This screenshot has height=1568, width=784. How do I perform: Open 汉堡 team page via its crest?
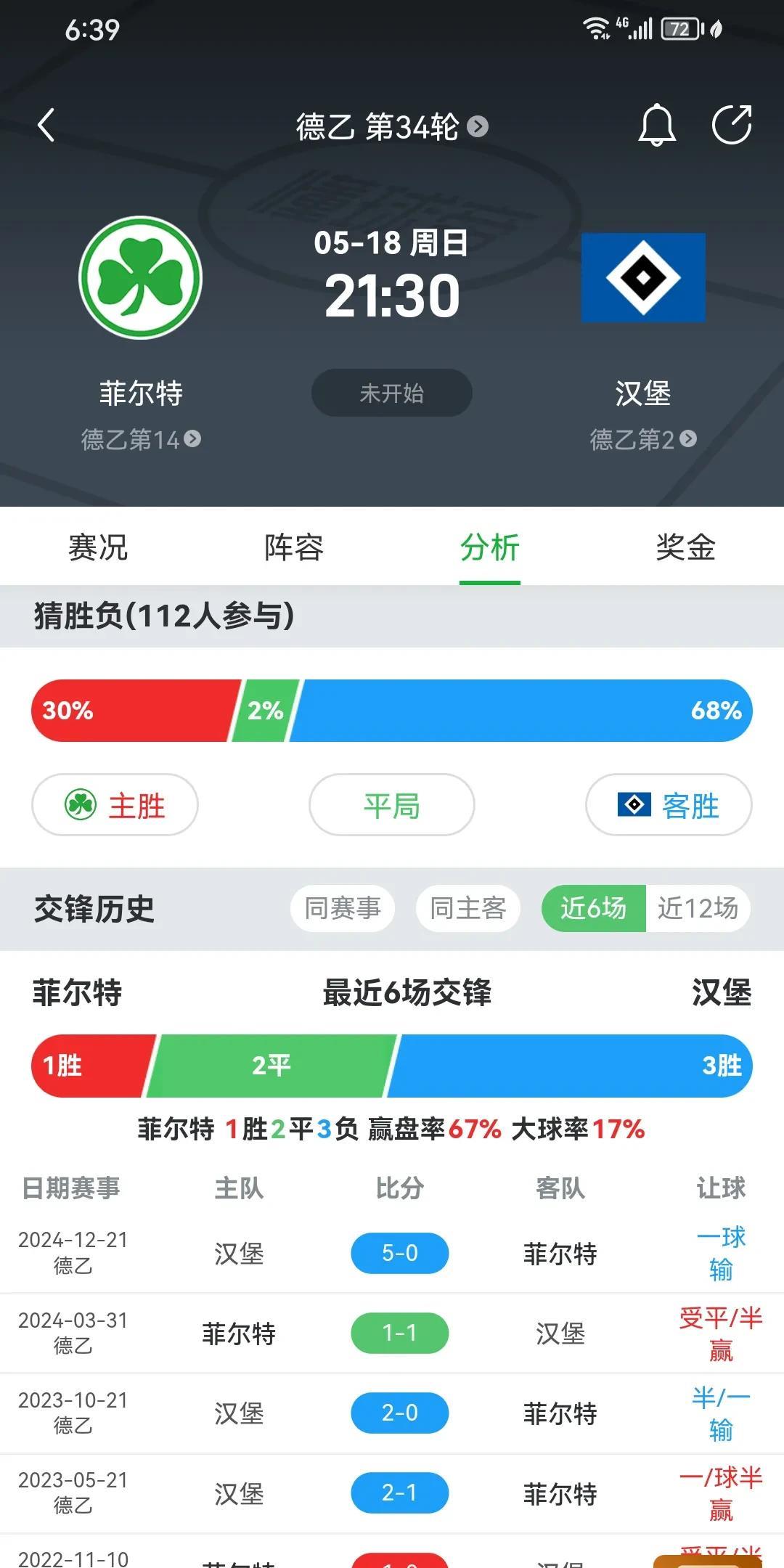pyautogui.click(x=643, y=277)
